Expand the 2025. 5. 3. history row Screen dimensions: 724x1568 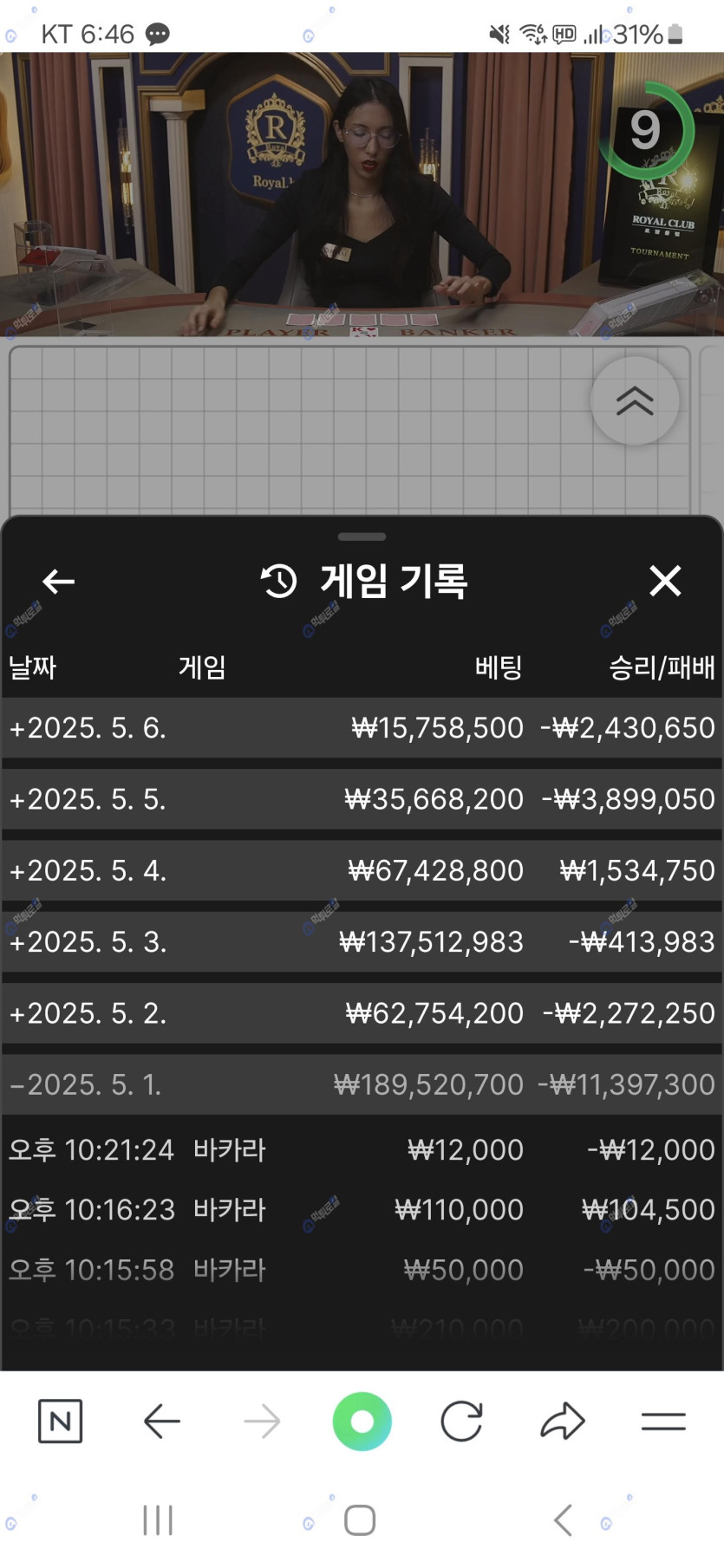pyautogui.click(x=362, y=941)
